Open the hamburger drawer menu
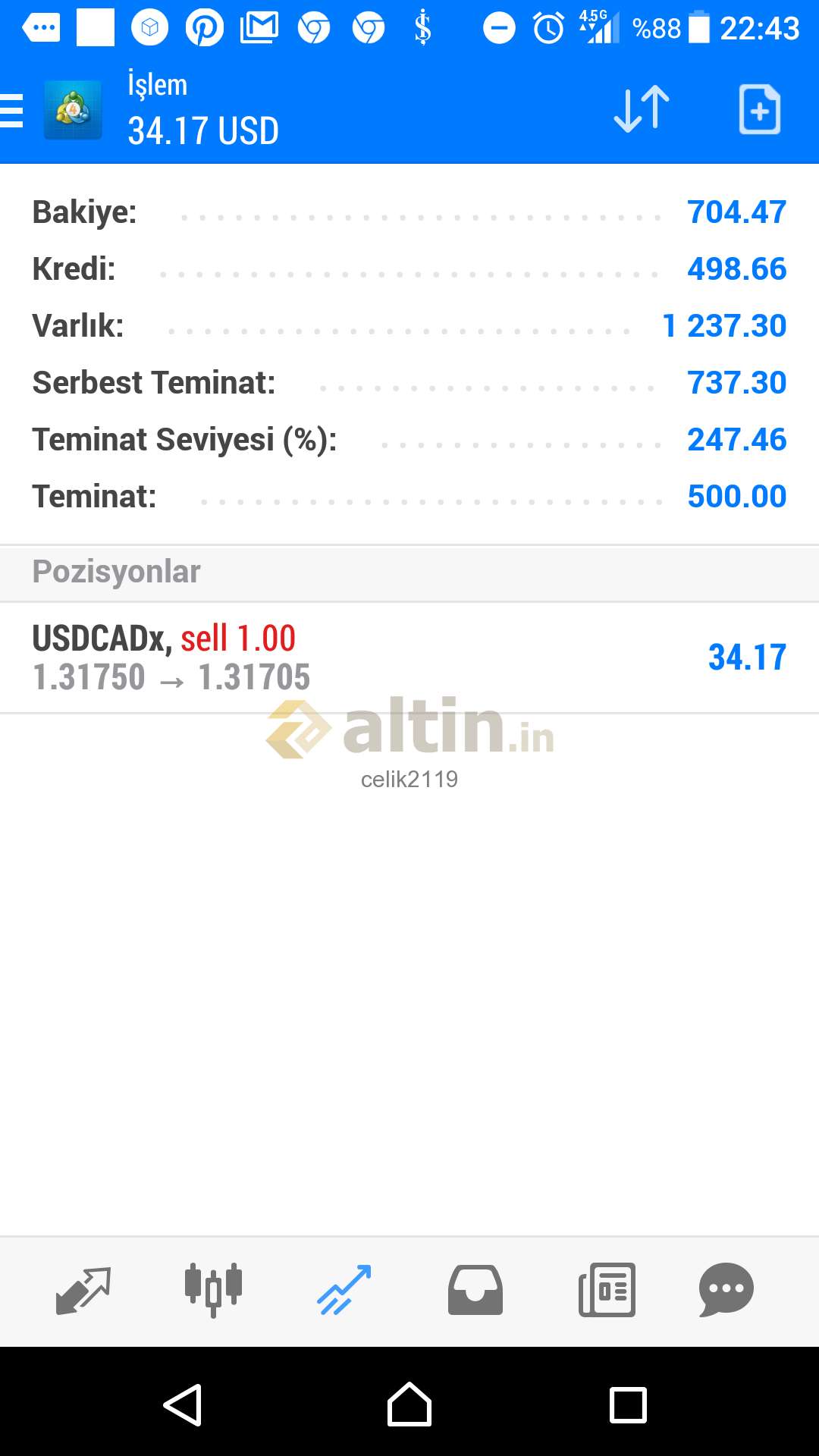This screenshot has height=1456, width=819. click(11, 111)
